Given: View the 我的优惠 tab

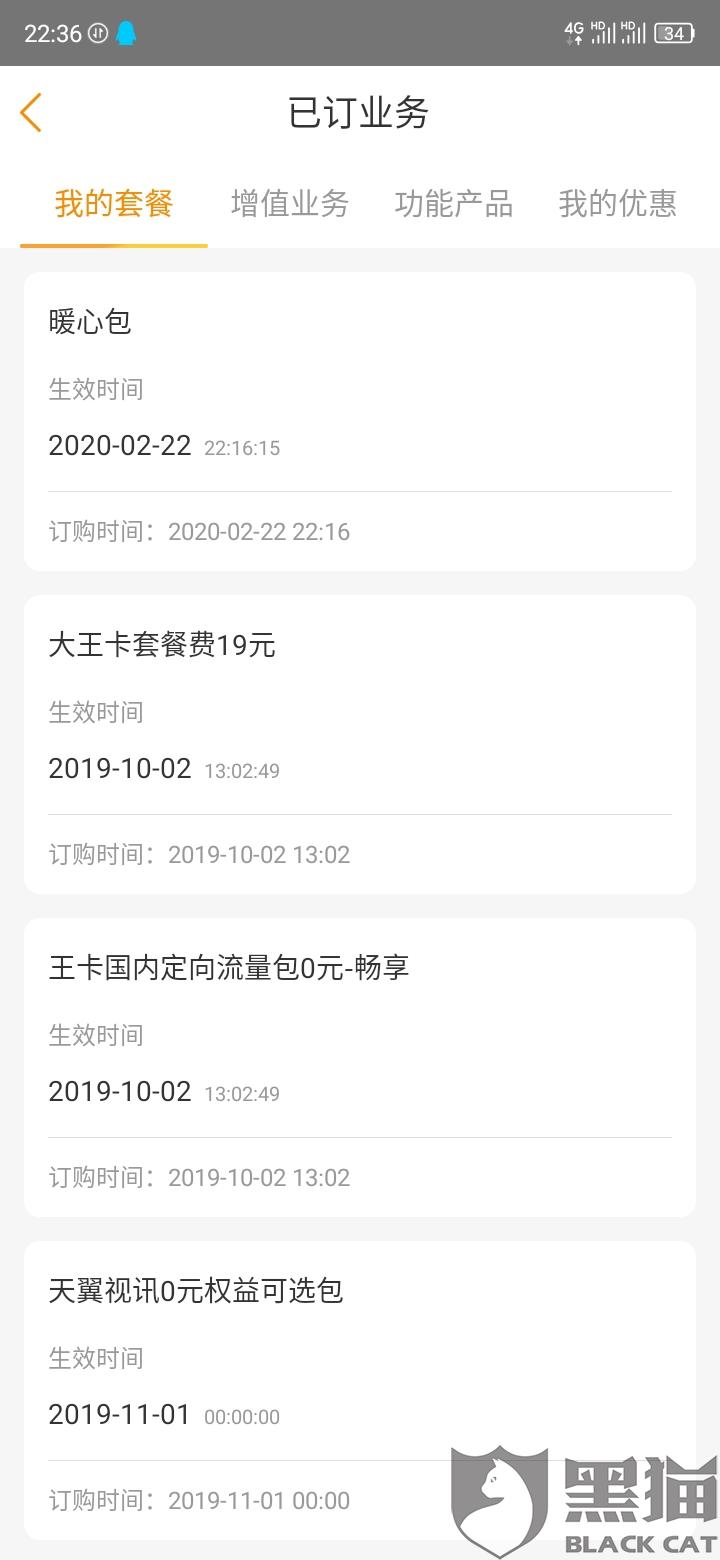Looking at the screenshot, I should coord(617,204).
